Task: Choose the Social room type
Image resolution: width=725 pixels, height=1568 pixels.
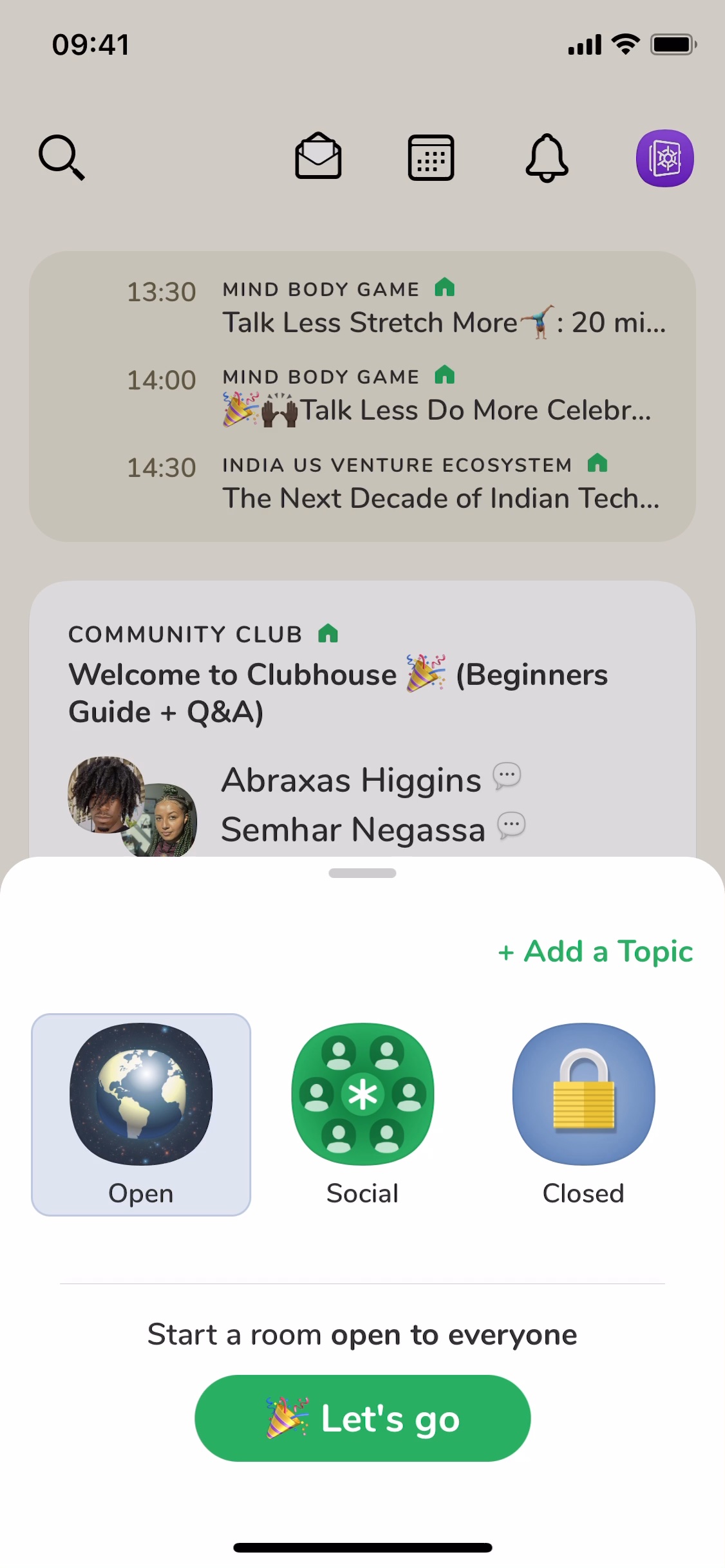Action: (x=362, y=1114)
